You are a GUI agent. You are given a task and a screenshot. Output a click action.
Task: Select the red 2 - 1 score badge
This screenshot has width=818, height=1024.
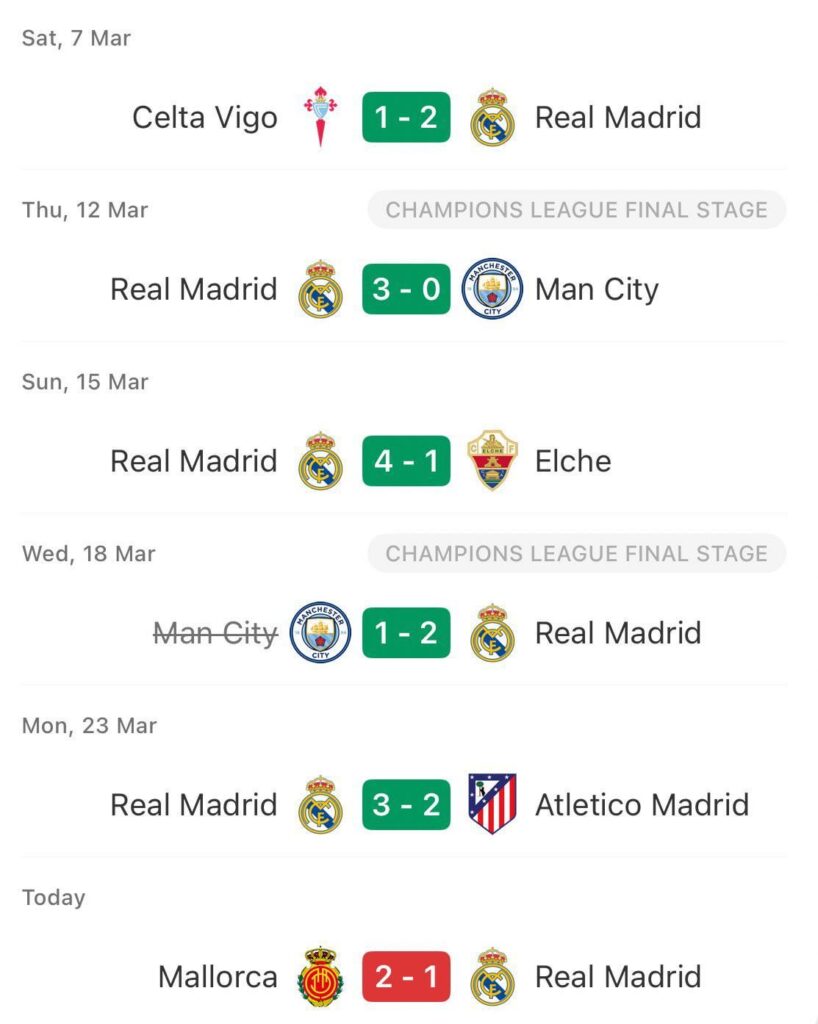click(405, 976)
